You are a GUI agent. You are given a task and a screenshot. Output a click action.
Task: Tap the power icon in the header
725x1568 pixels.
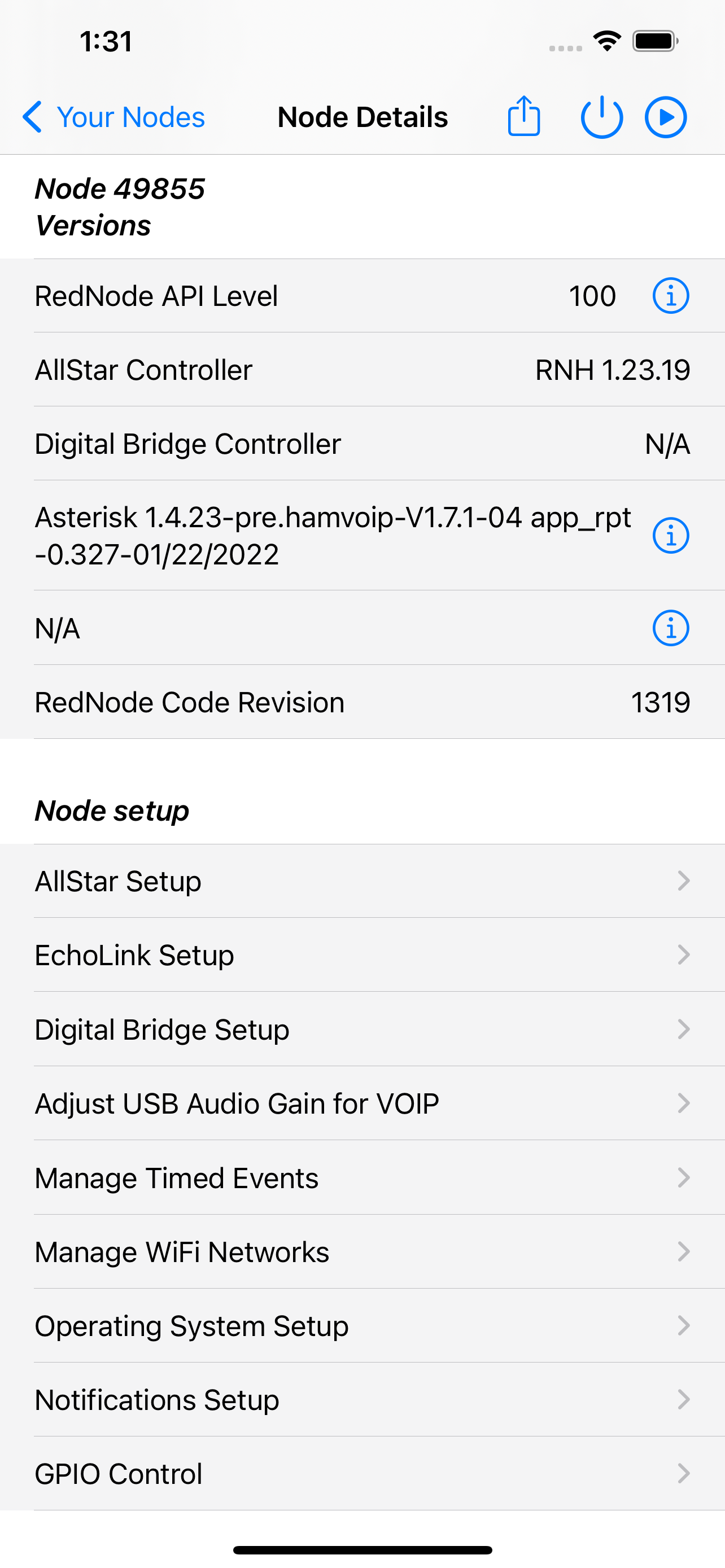tap(601, 117)
